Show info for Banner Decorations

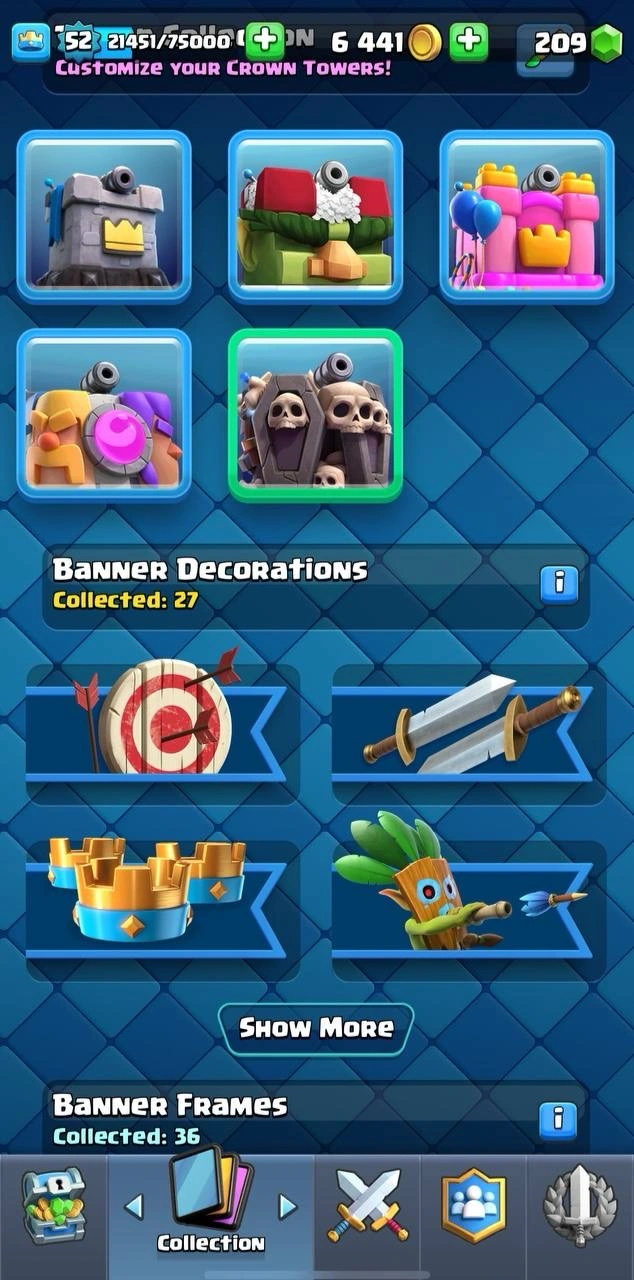559,582
